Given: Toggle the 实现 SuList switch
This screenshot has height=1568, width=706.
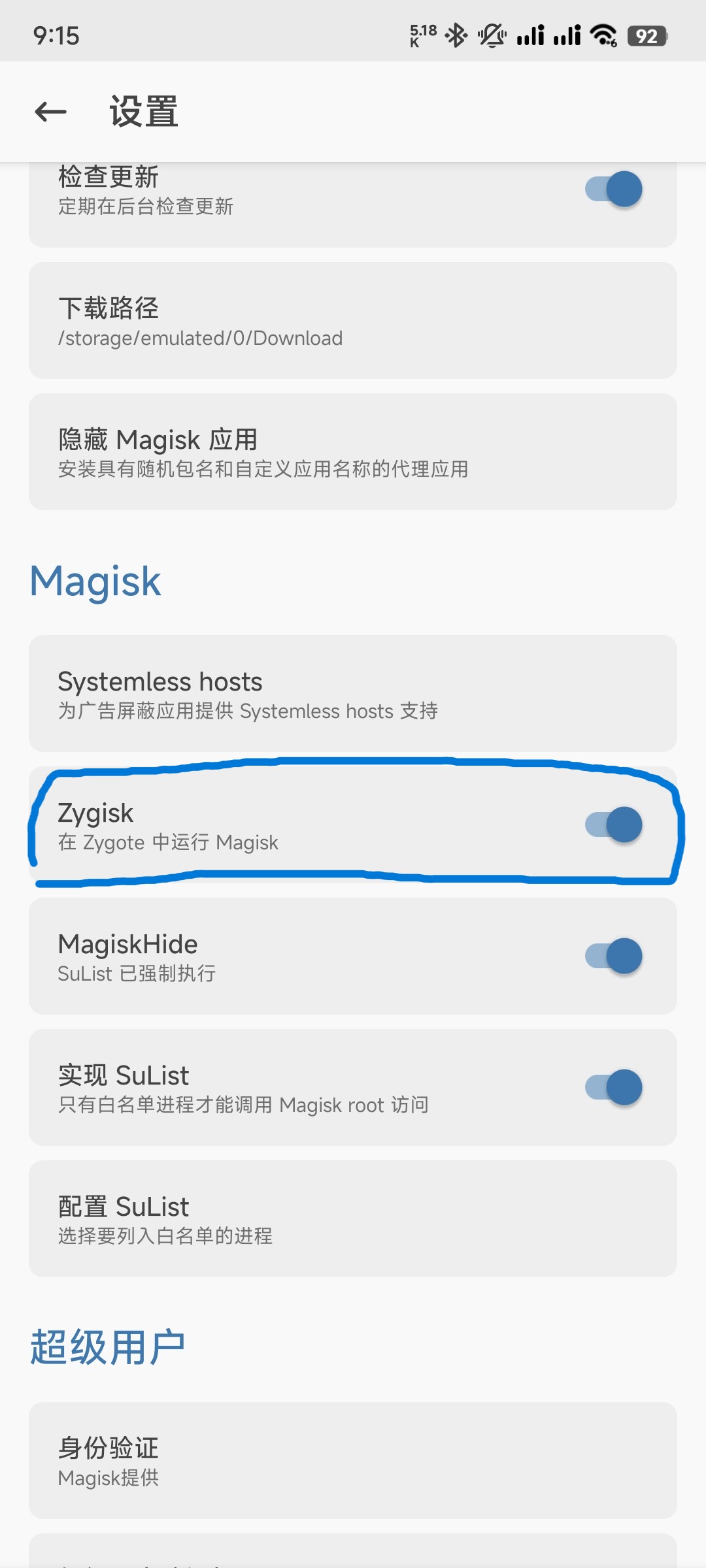Looking at the screenshot, I should click(x=614, y=1088).
